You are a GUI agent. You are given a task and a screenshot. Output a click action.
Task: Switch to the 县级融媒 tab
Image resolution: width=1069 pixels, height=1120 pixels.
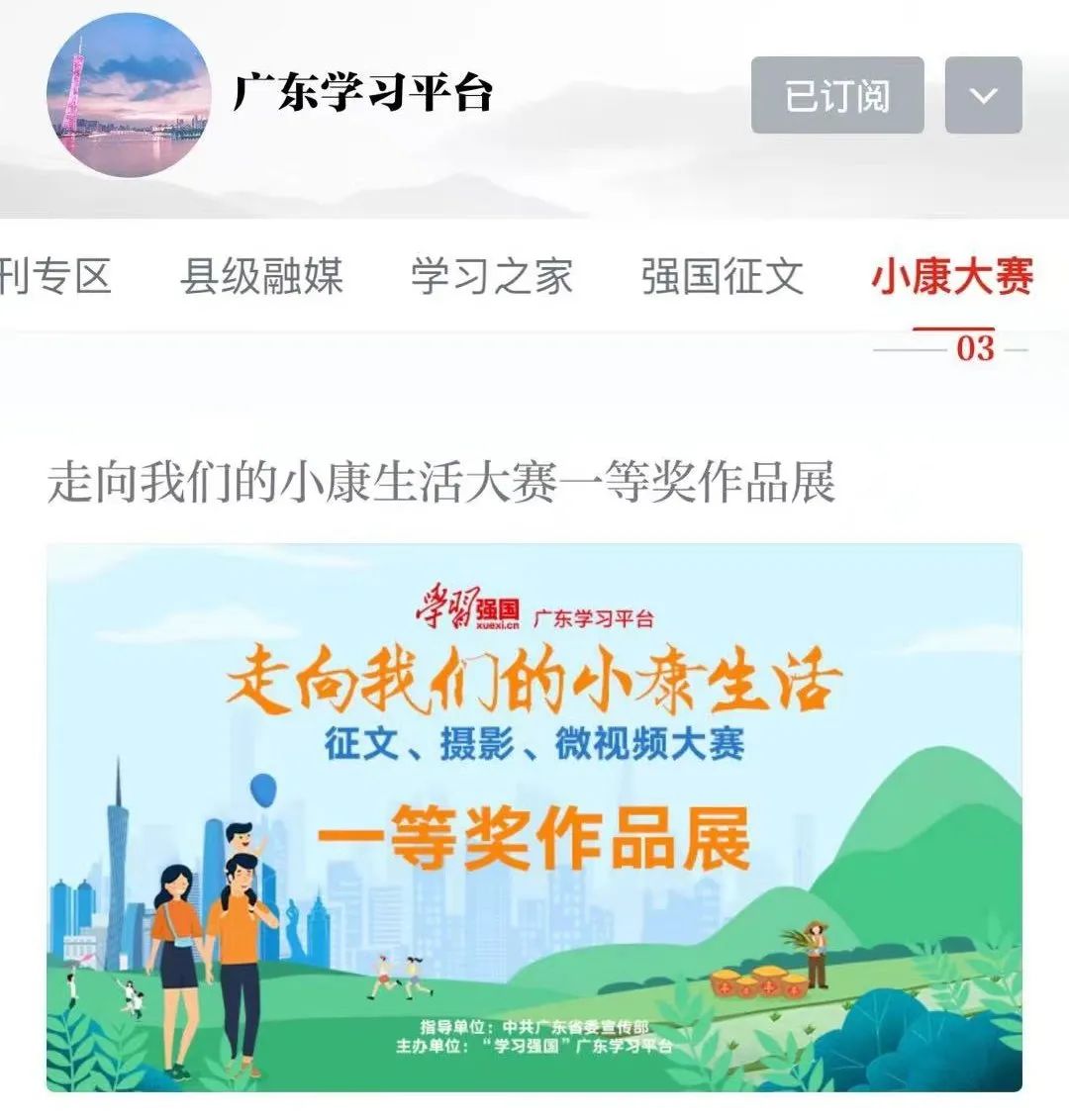pyautogui.click(x=261, y=276)
